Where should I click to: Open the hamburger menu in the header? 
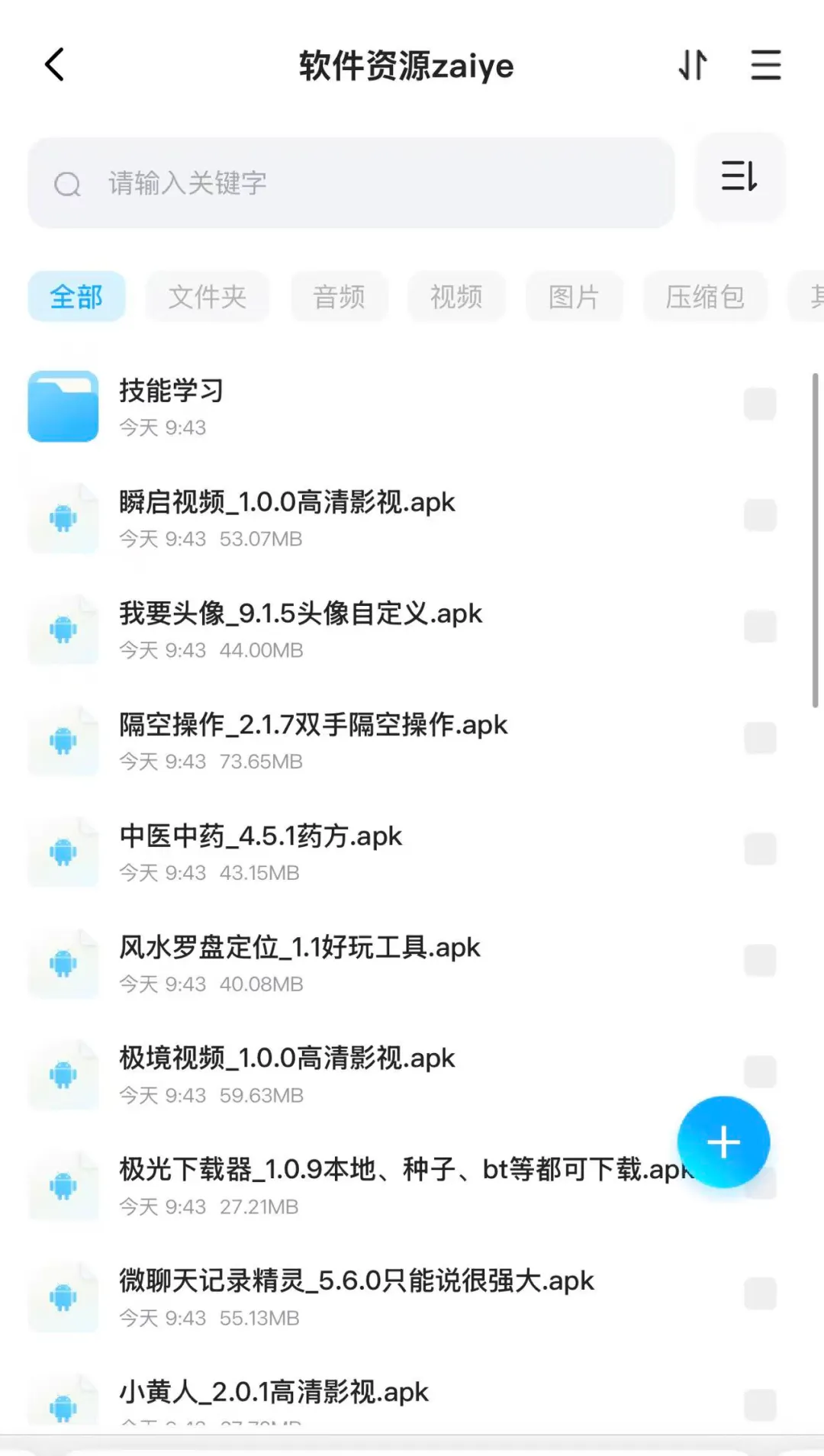coord(765,65)
